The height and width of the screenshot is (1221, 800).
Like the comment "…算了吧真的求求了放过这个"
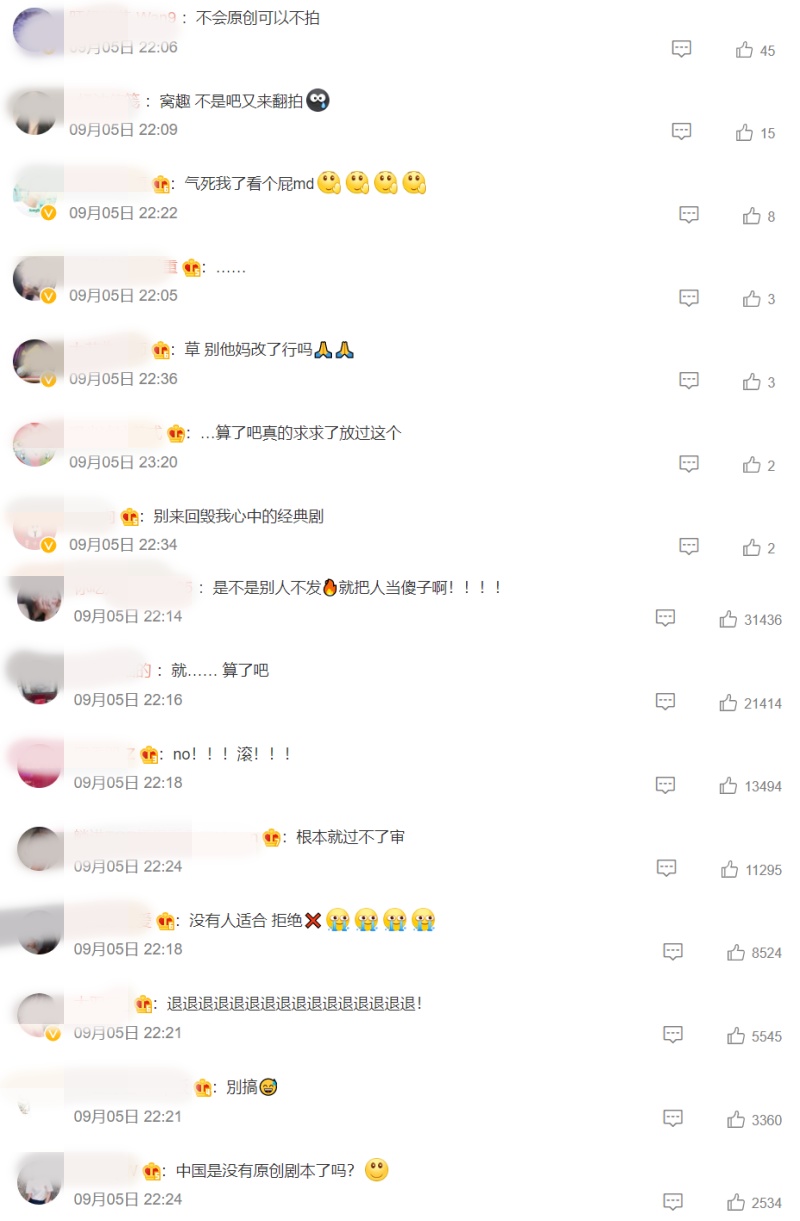click(752, 465)
